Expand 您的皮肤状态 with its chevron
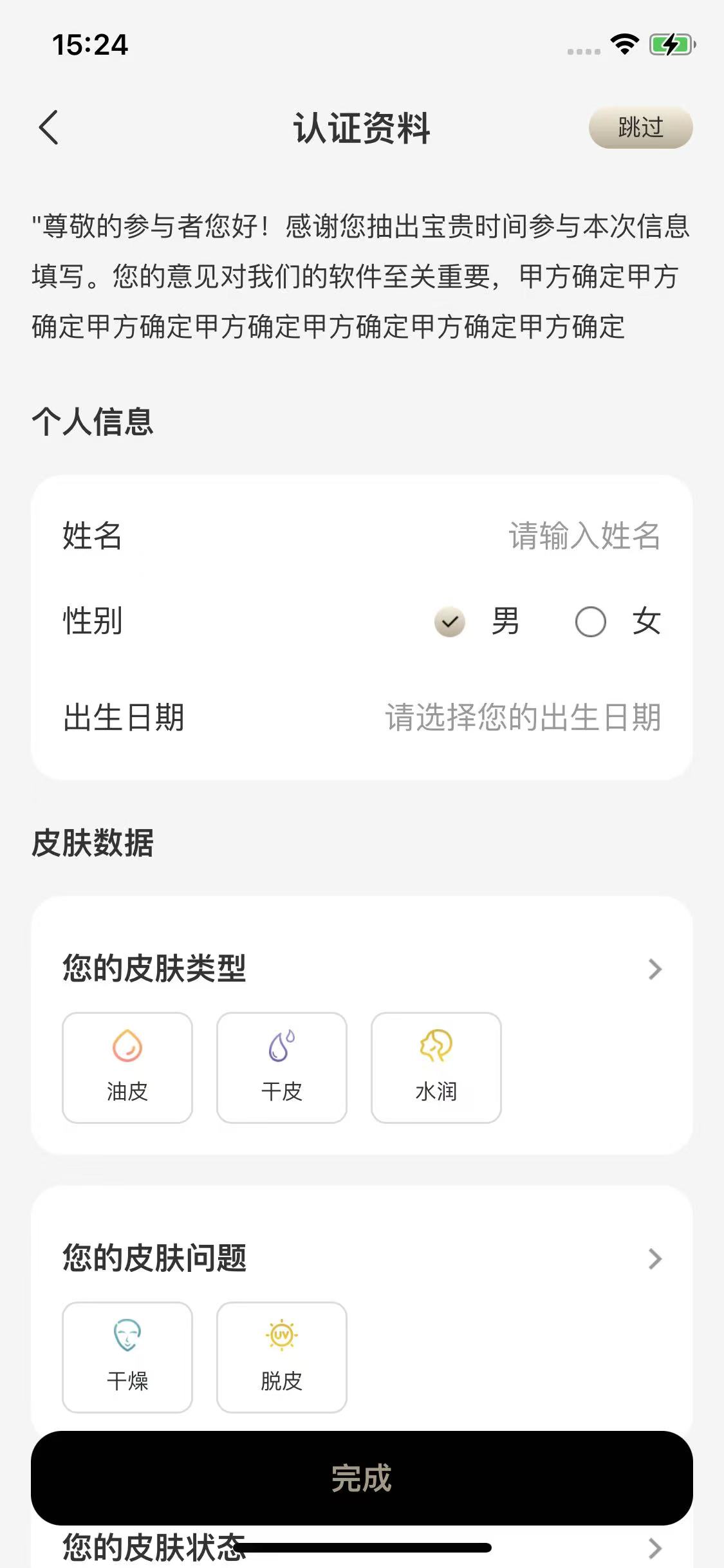This screenshot has height=1568, width=724. point(654,1547)
